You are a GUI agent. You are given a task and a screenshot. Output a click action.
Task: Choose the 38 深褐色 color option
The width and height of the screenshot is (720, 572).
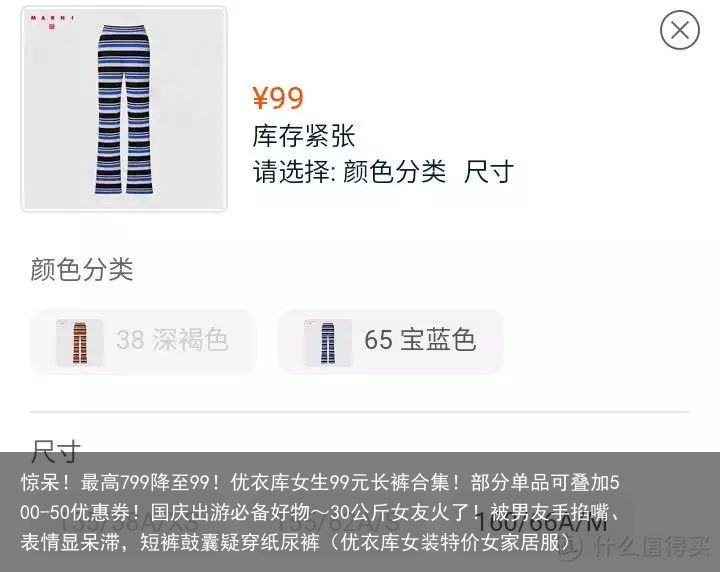(143, 341)
